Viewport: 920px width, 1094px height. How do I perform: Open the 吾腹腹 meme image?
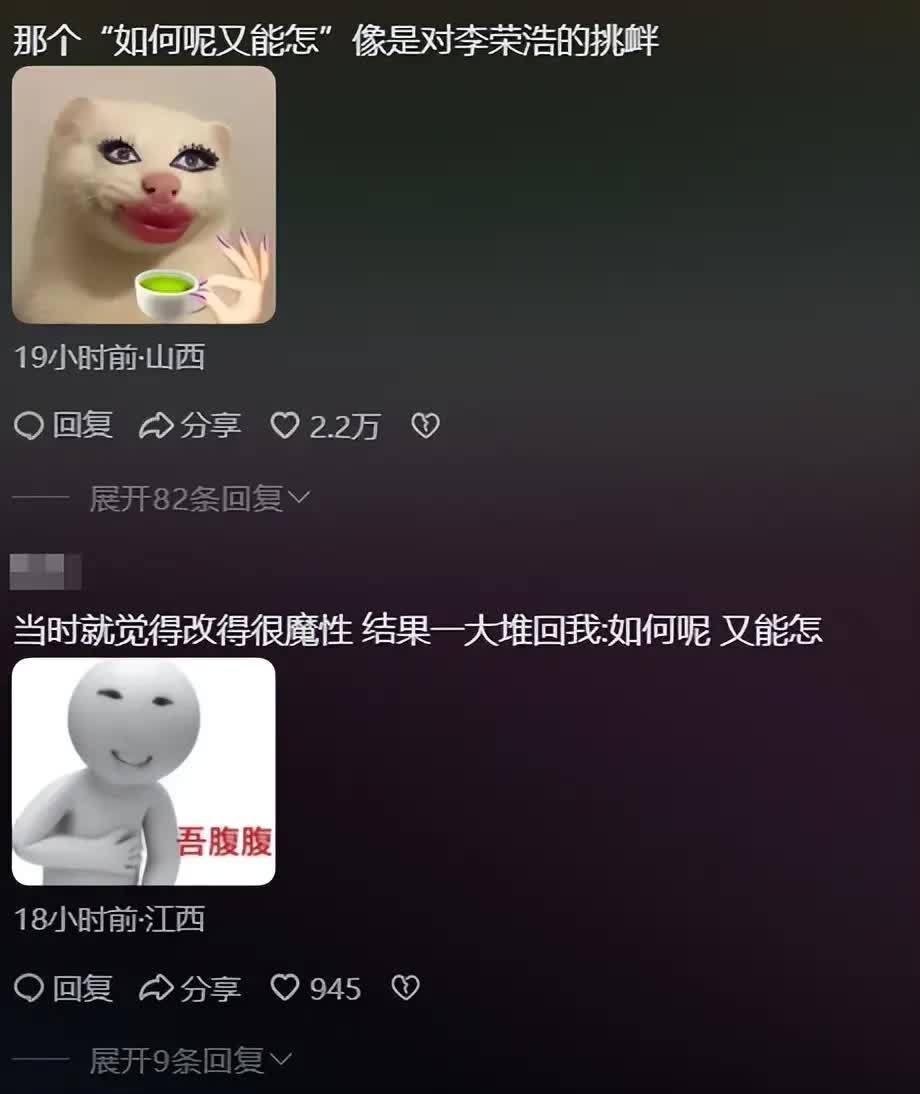click(x=143, y=771)
